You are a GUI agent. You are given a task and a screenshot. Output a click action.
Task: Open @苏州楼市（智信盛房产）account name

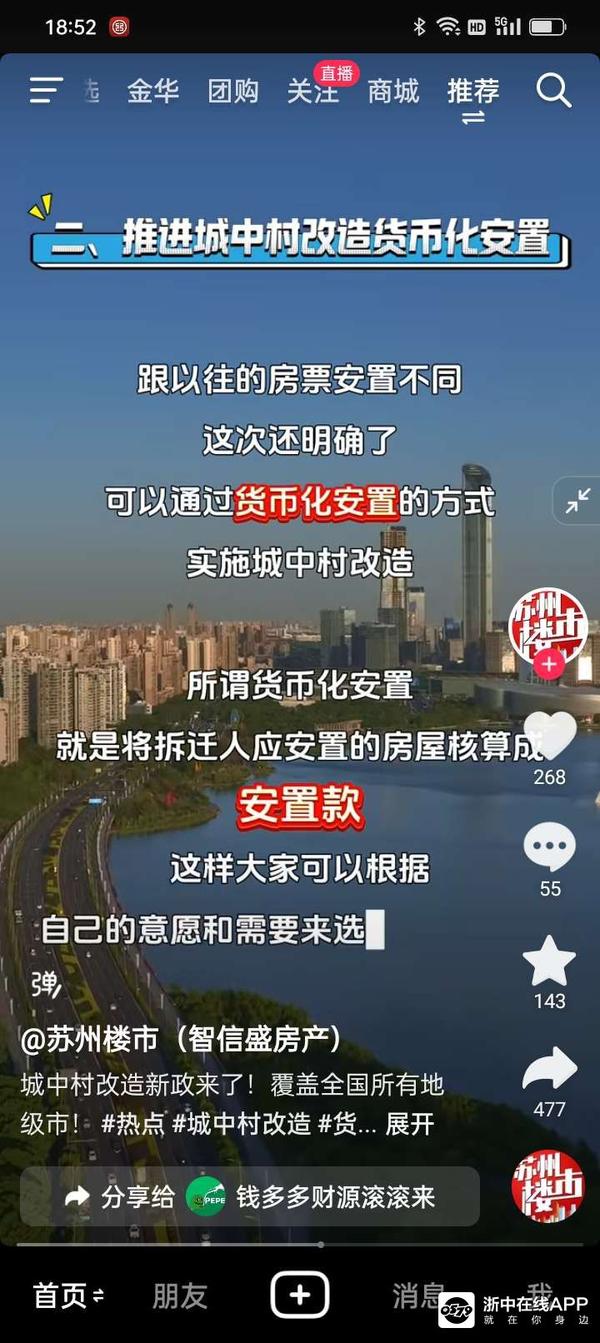tap(181, 1040)
